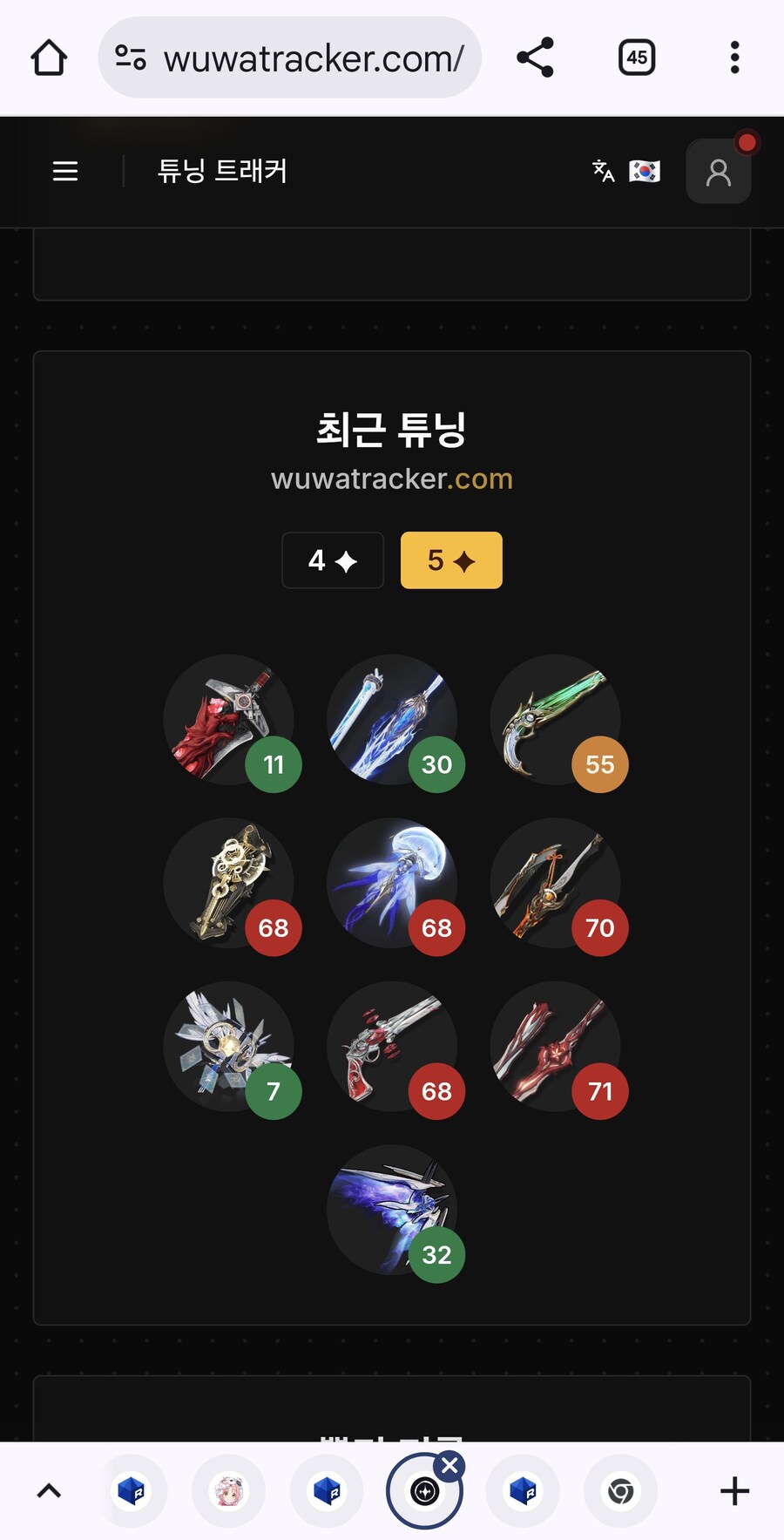The height and width of the screenshot is (1540, 784).
Task: Open the crystal weapon with pity 7
Action: pyautogui.click(x=228, y=1046)
